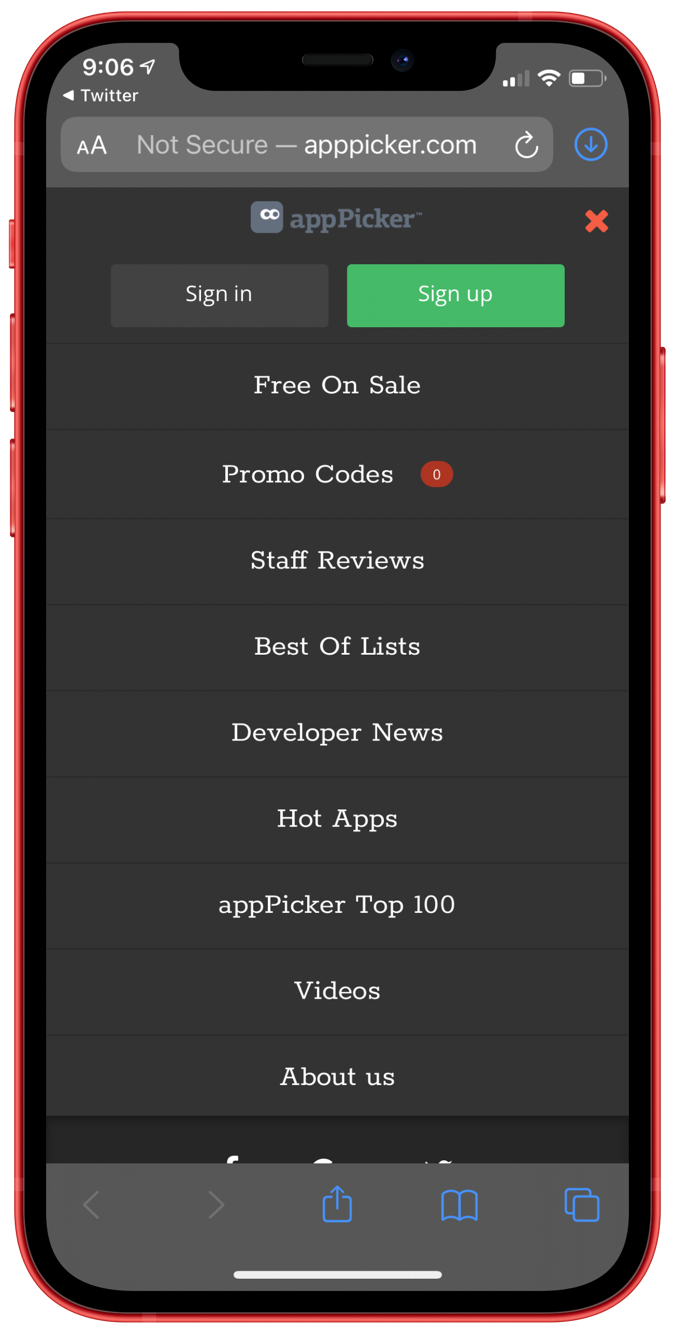Share this page from the toolbar
The width and height of the screenshot is (675, 1336).
click(337, 1204)
